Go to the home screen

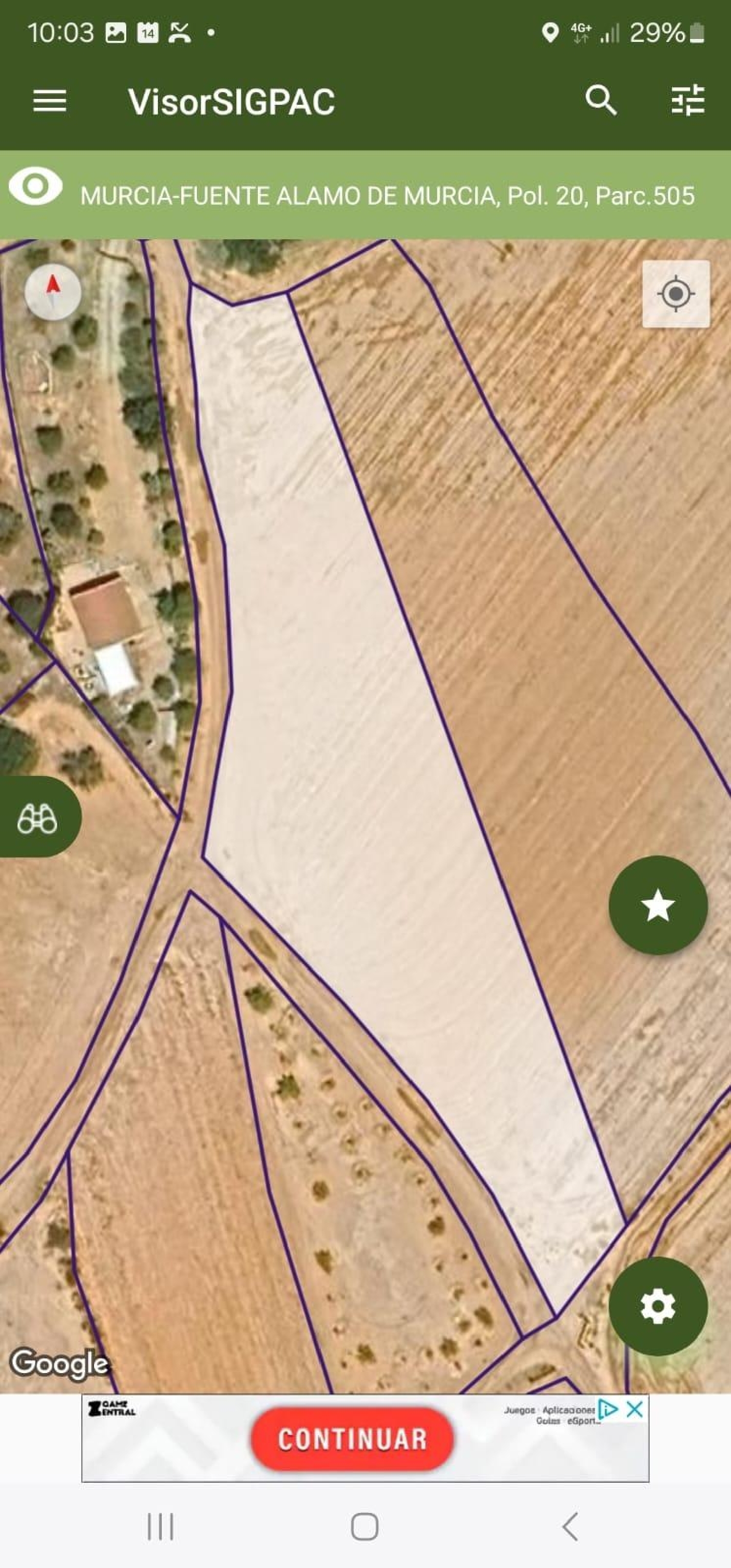tap(365, 1527)
